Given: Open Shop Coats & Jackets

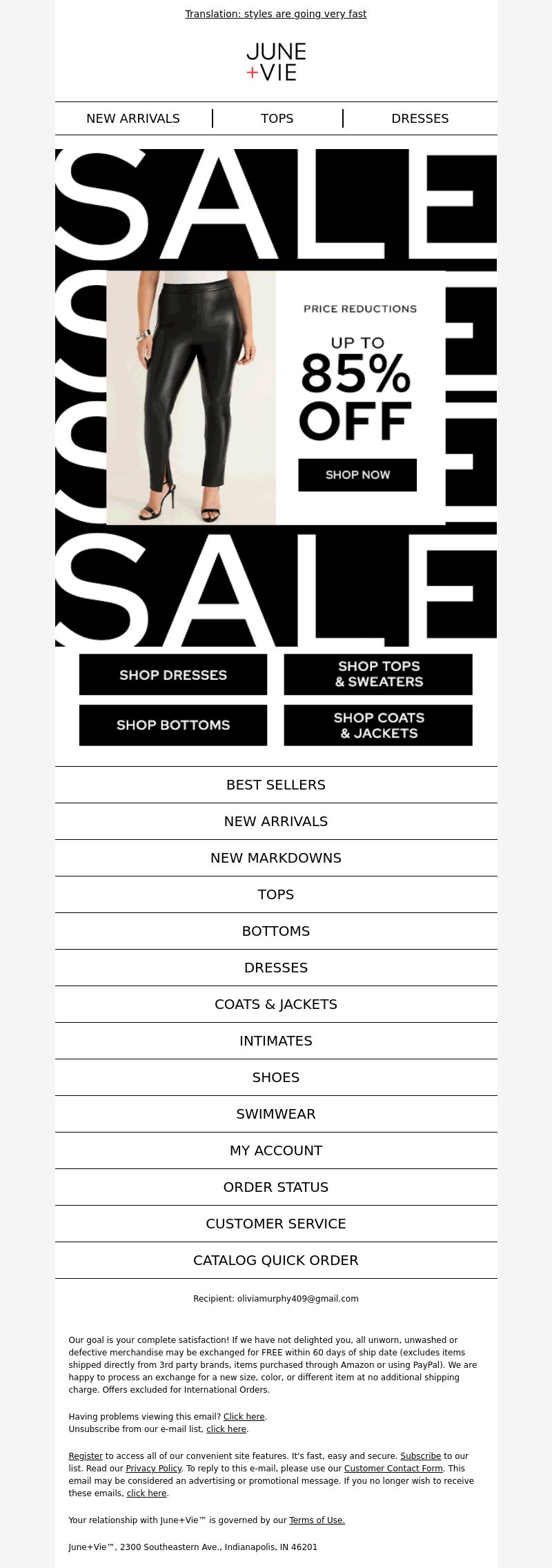Looking at the screenshot, I should tap(378, 725).
